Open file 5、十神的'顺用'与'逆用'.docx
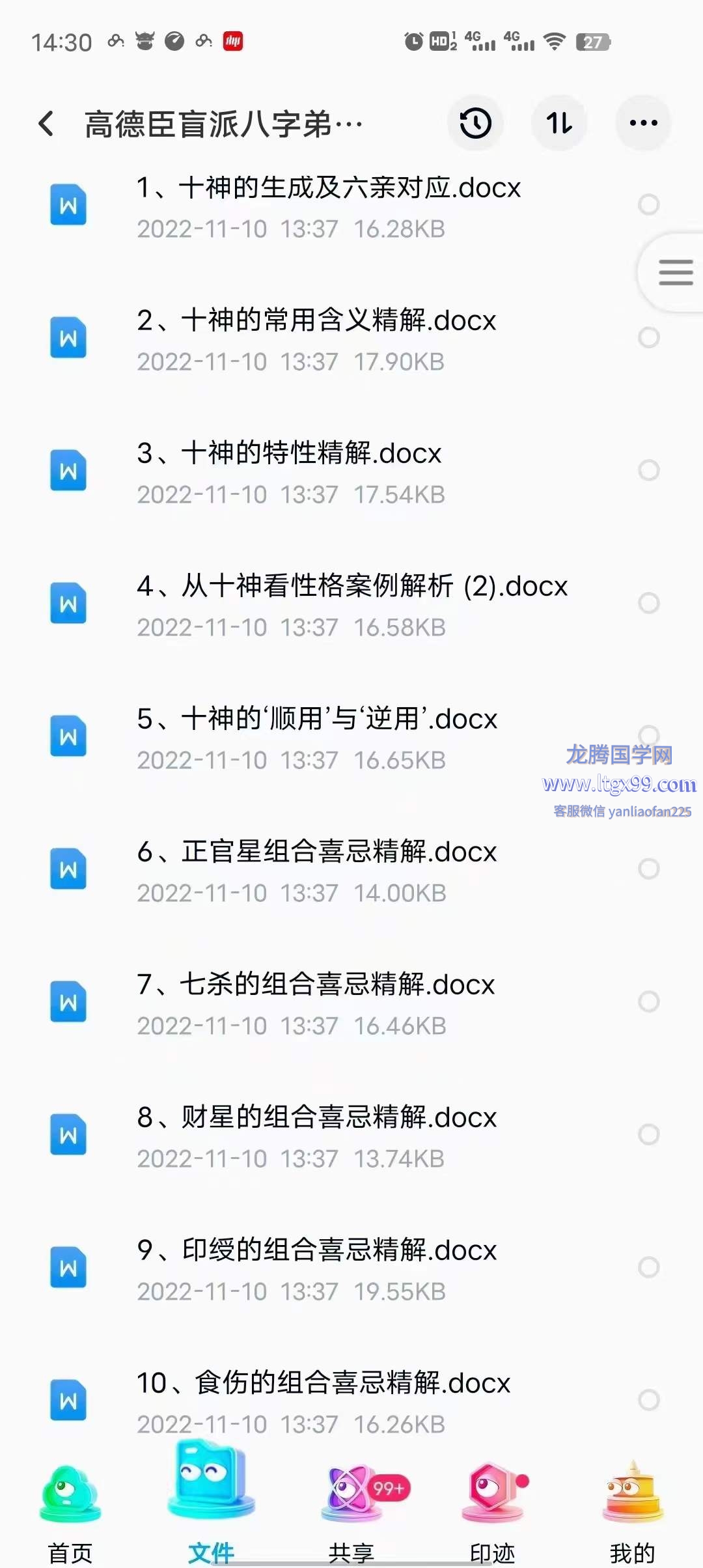The width and height of the screenshot is (703, 1568). (351, 738)
